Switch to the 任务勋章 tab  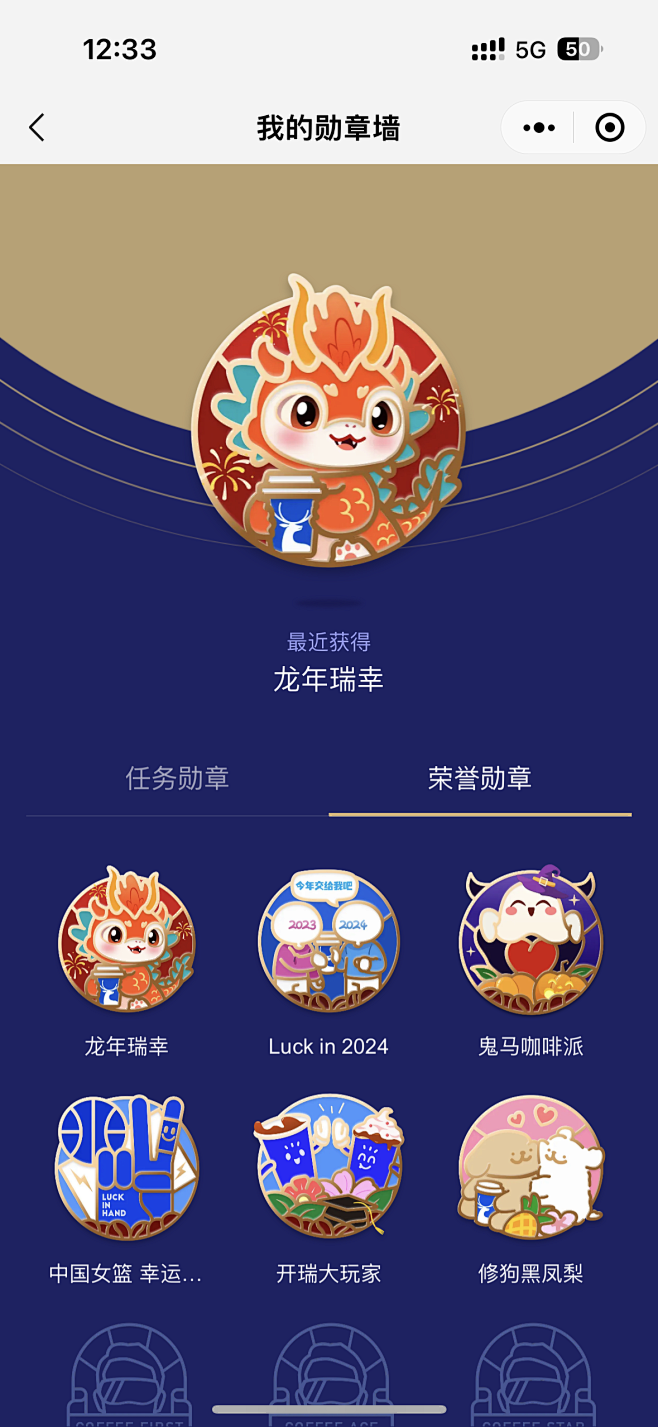pos(178,778)
